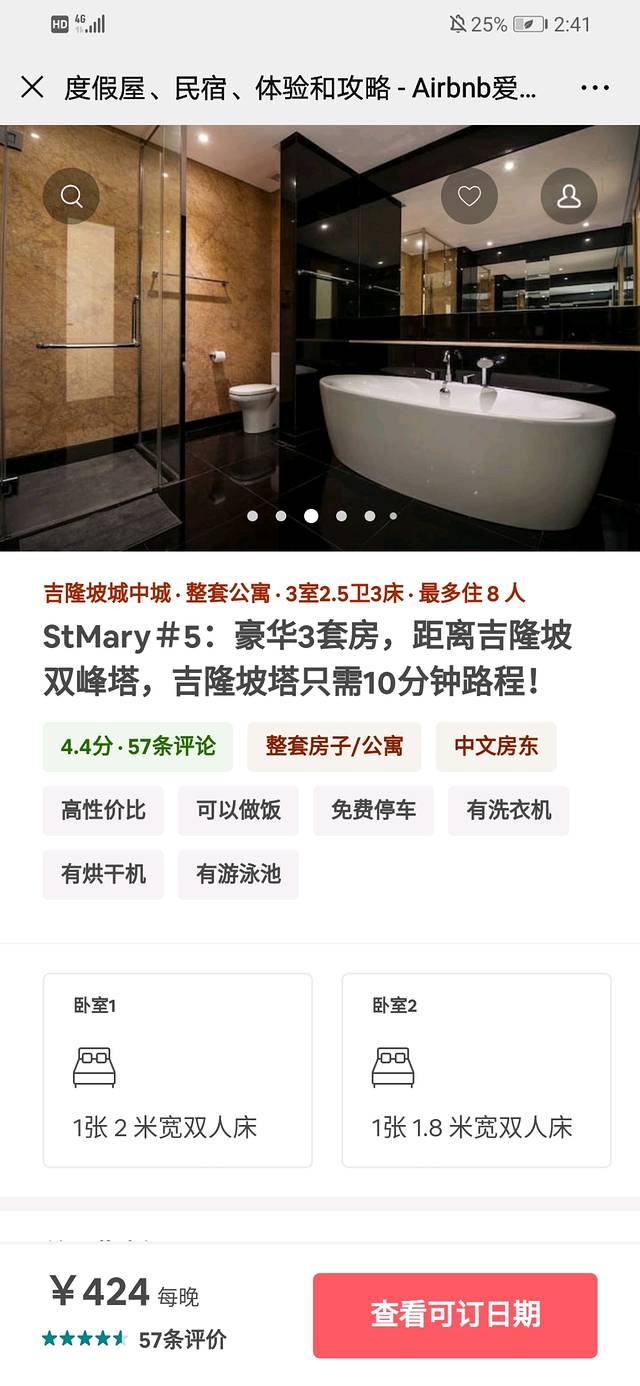
Task: Tap the 免费停车 tag
Action: pyautogui.click(x=373, y=810)
